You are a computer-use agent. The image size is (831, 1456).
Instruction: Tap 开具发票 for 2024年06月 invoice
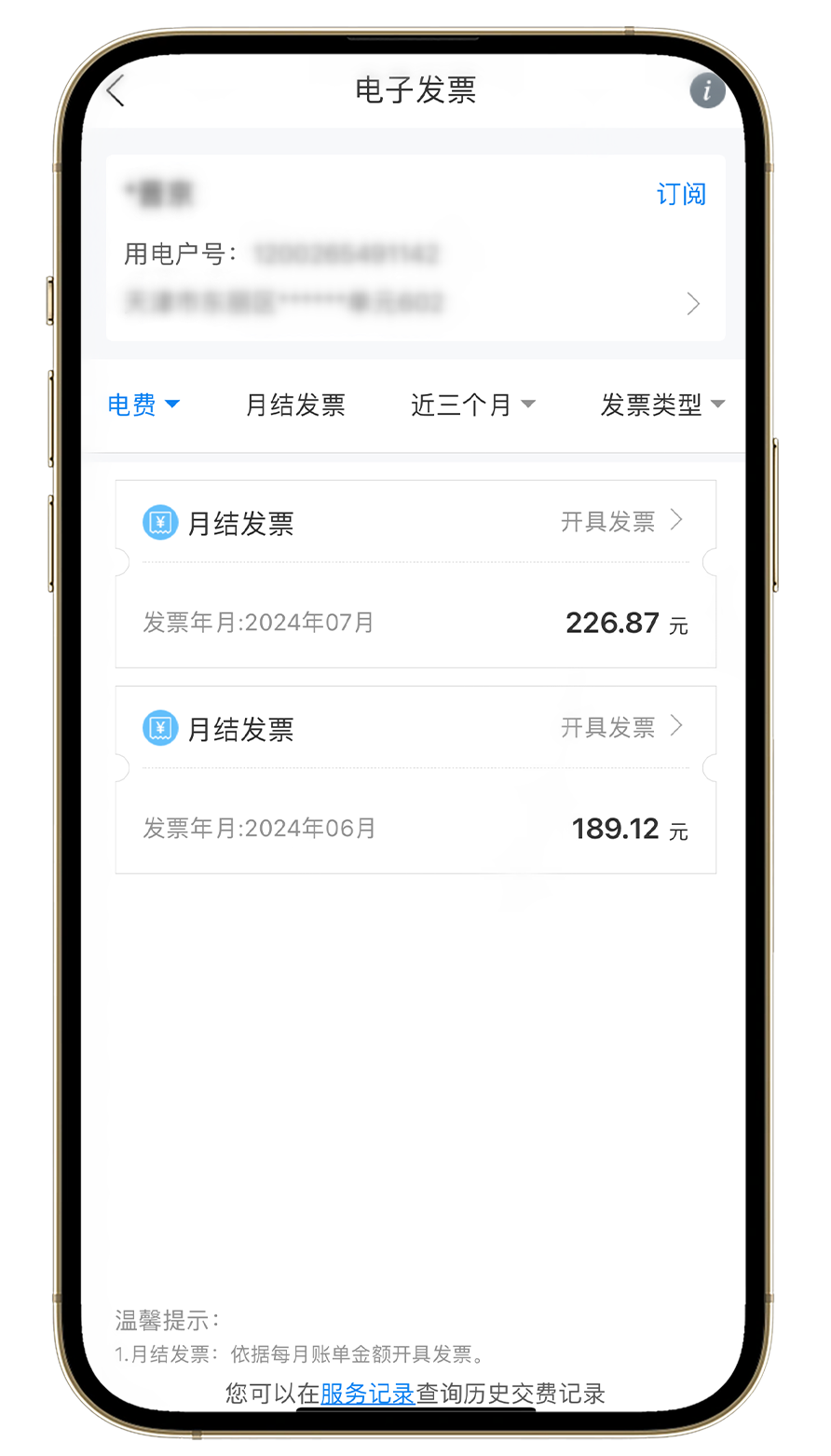pos(621,727)
